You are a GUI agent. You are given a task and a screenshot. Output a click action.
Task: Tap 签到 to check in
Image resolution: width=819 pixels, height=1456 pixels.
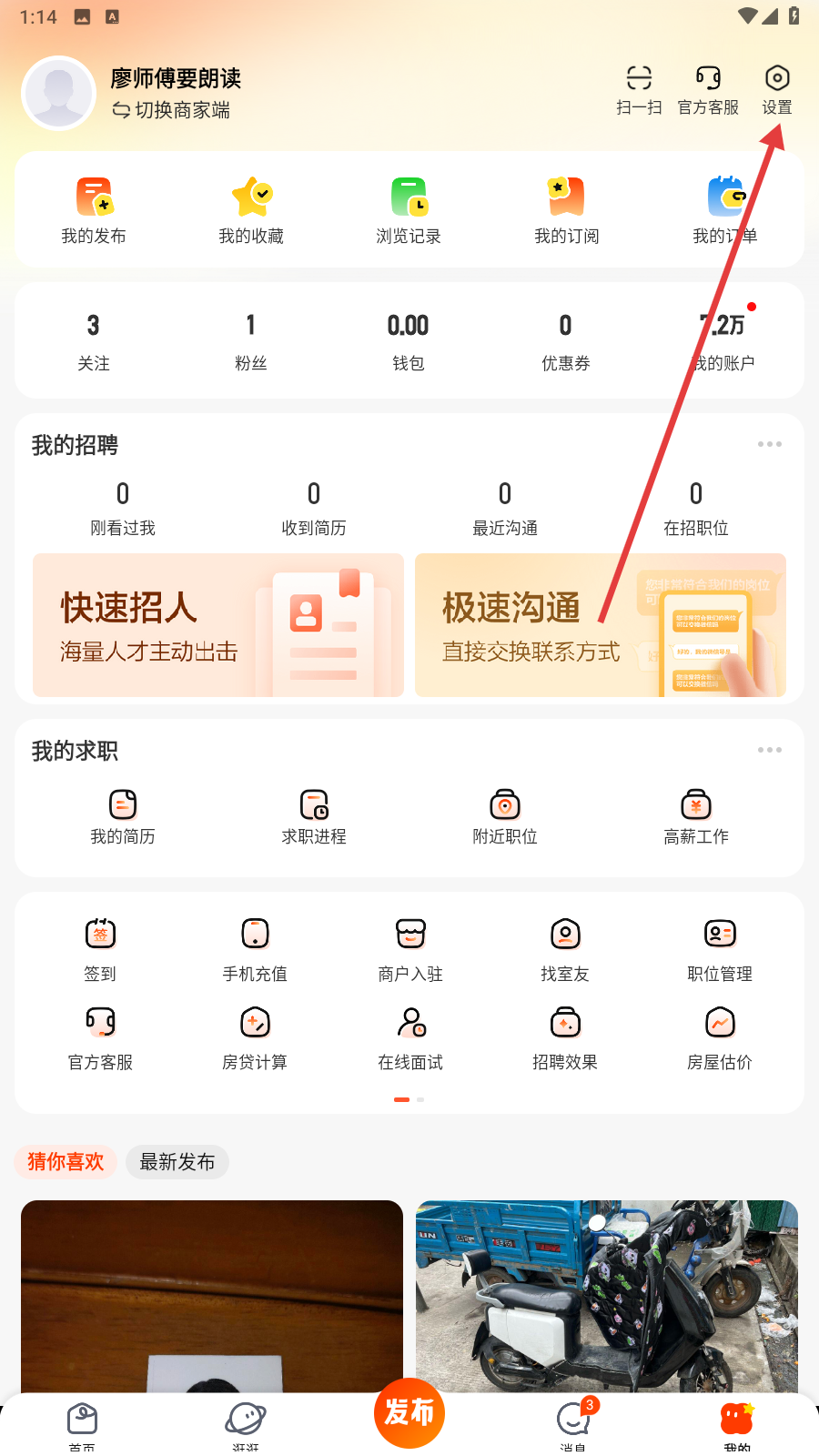pyautogui.click(x=100, y=949)
